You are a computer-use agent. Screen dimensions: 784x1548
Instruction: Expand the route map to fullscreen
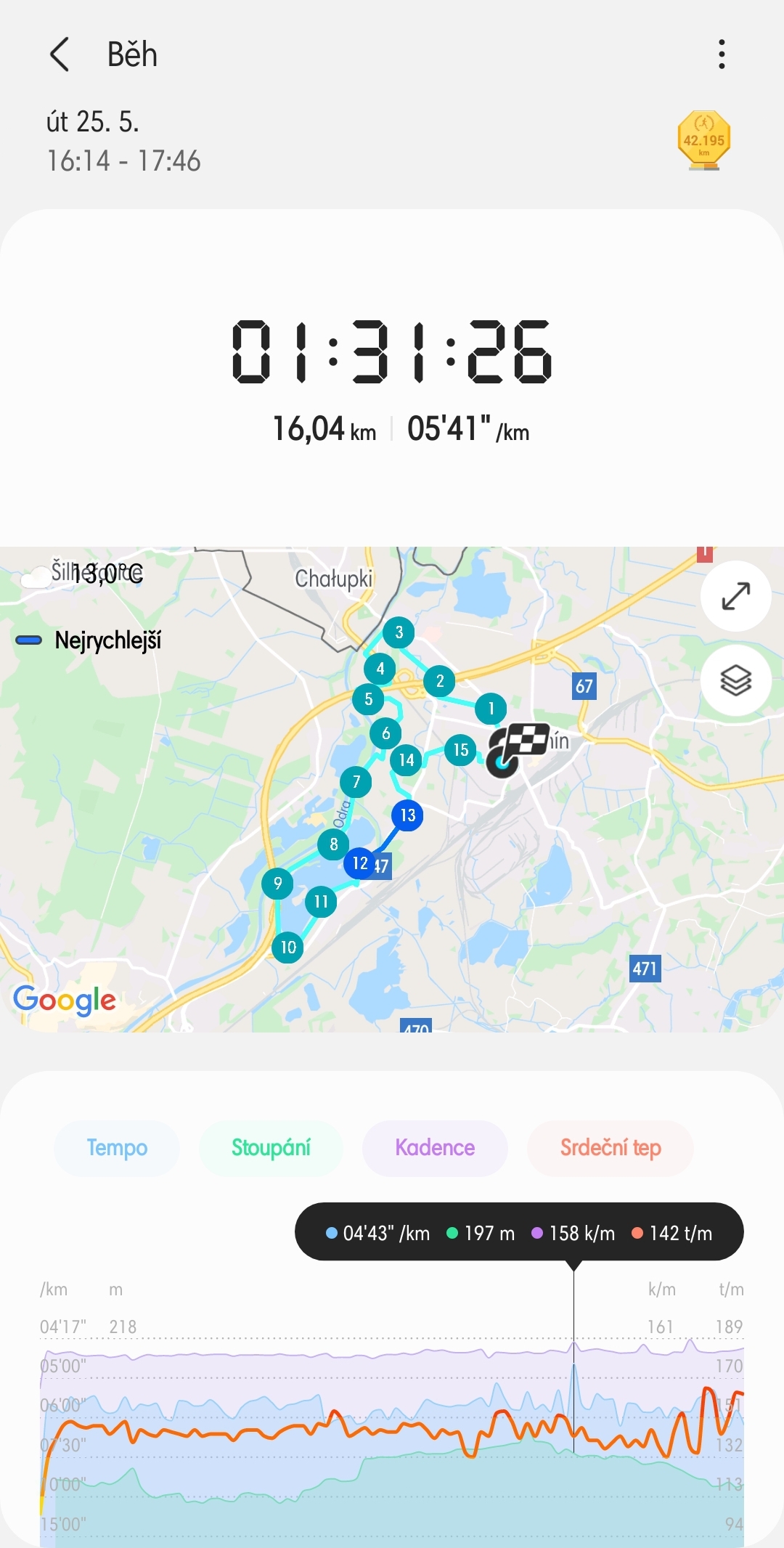point(735,596)
